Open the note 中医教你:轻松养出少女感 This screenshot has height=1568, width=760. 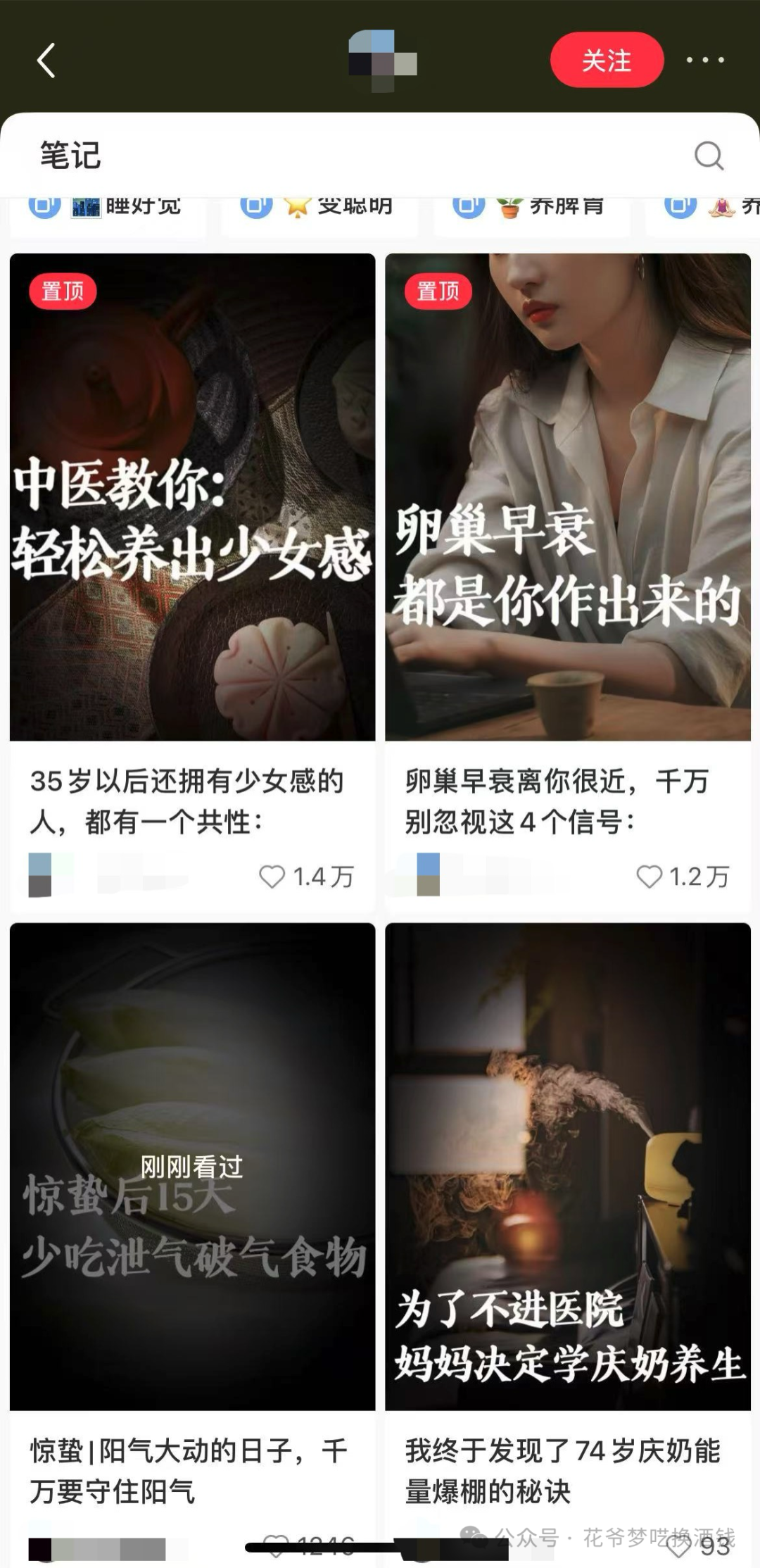192,497
